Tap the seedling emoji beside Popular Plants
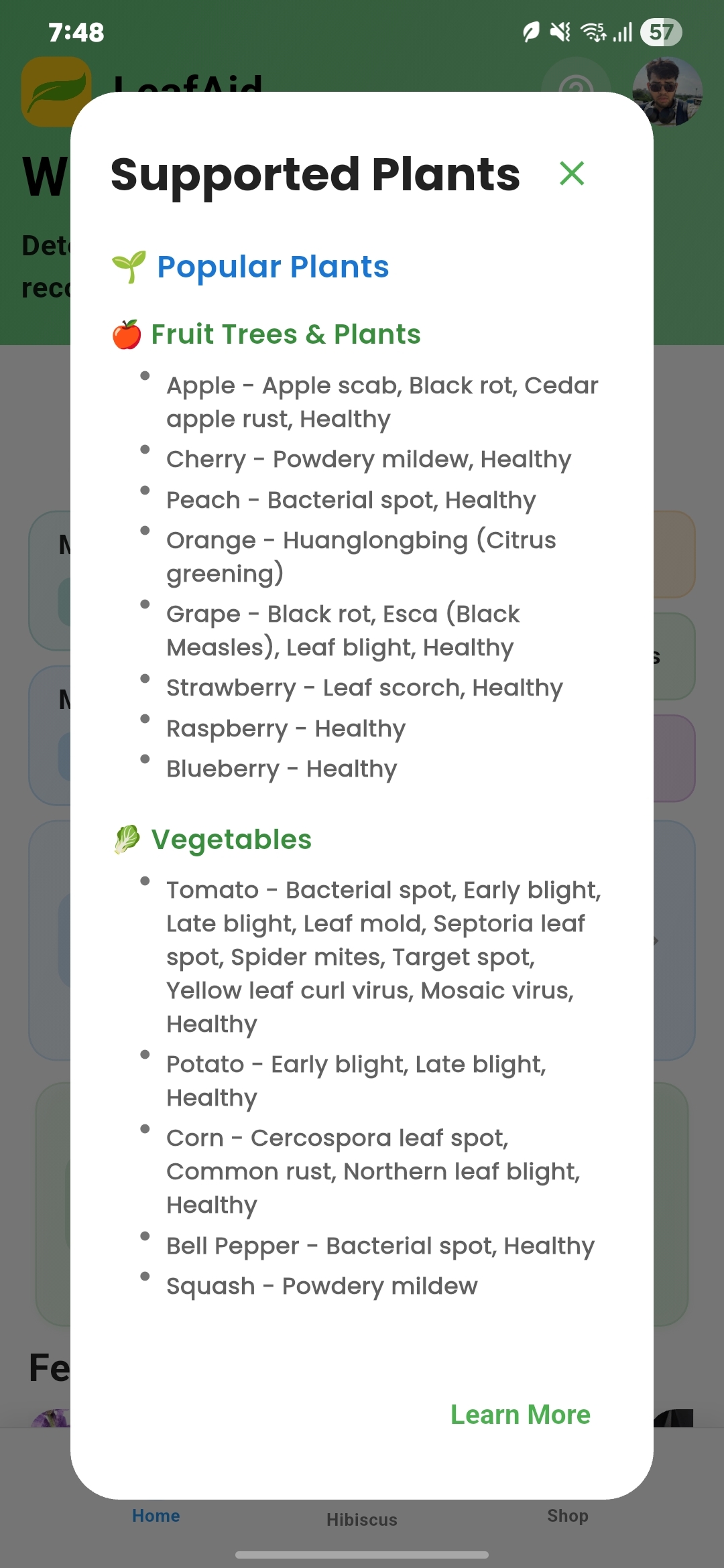The width and height of the screenshot is (724, 1568). 129,266
